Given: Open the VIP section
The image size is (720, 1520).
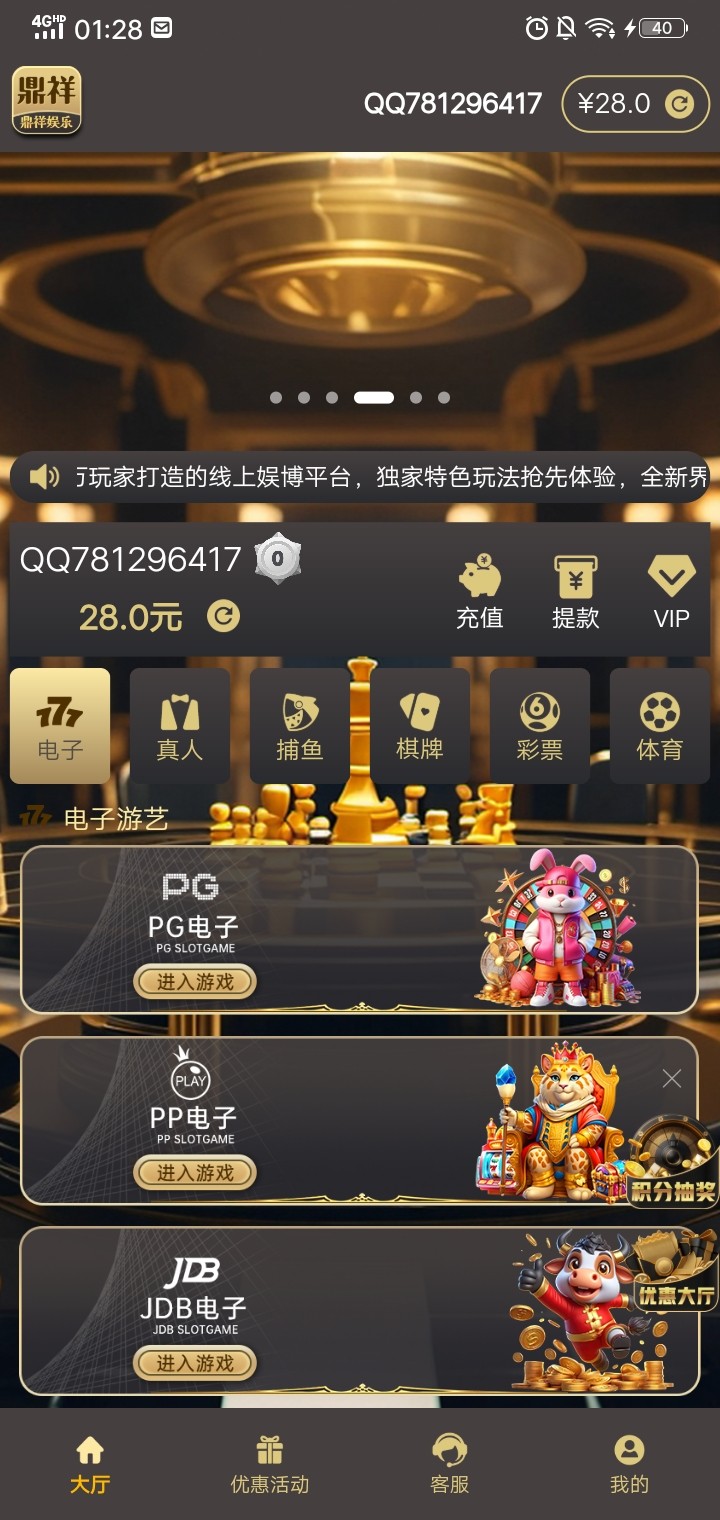Looking at the screenshot, I should 671,591.
